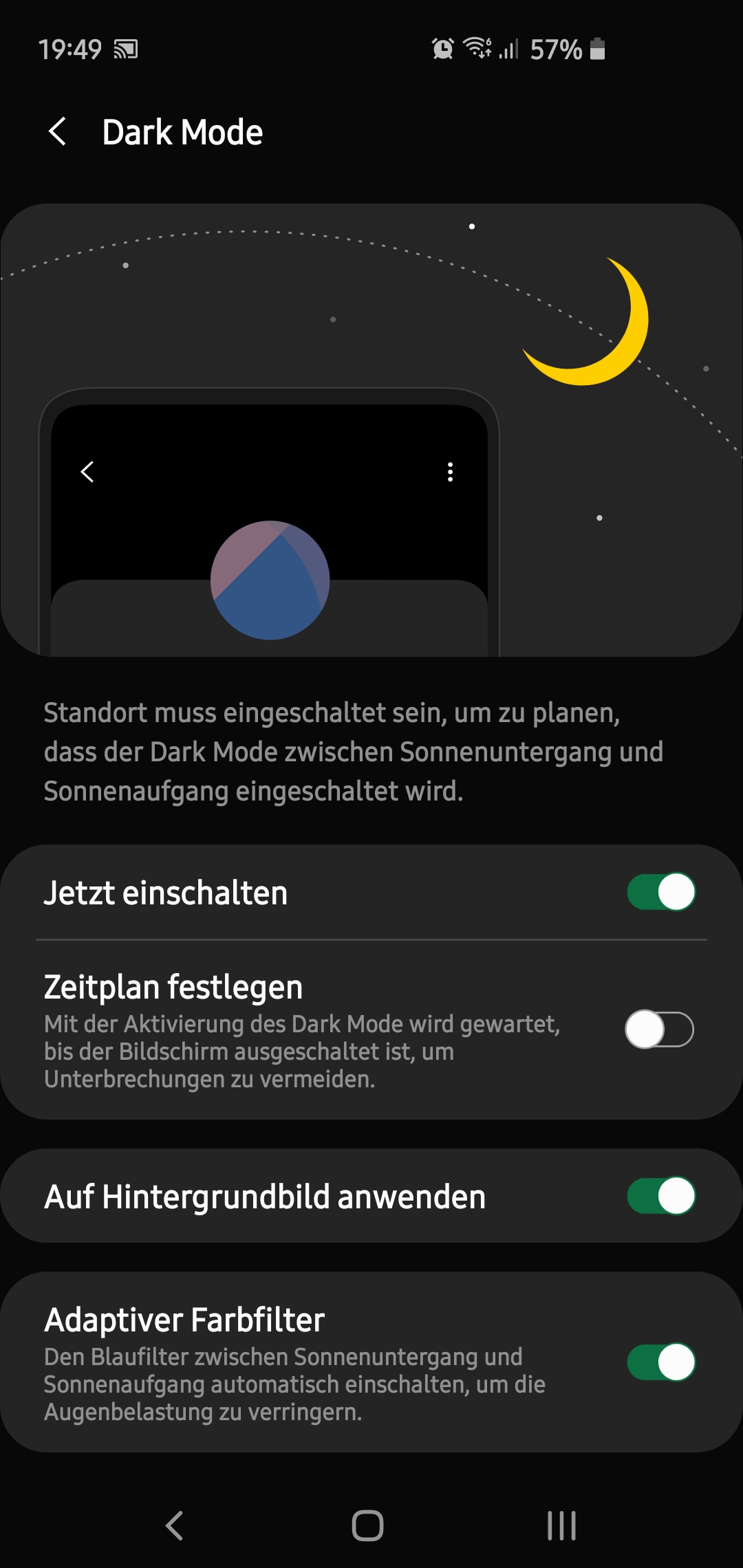Tap the system home button
This screenshot has width=743, height=1568.
[367, 1525]
